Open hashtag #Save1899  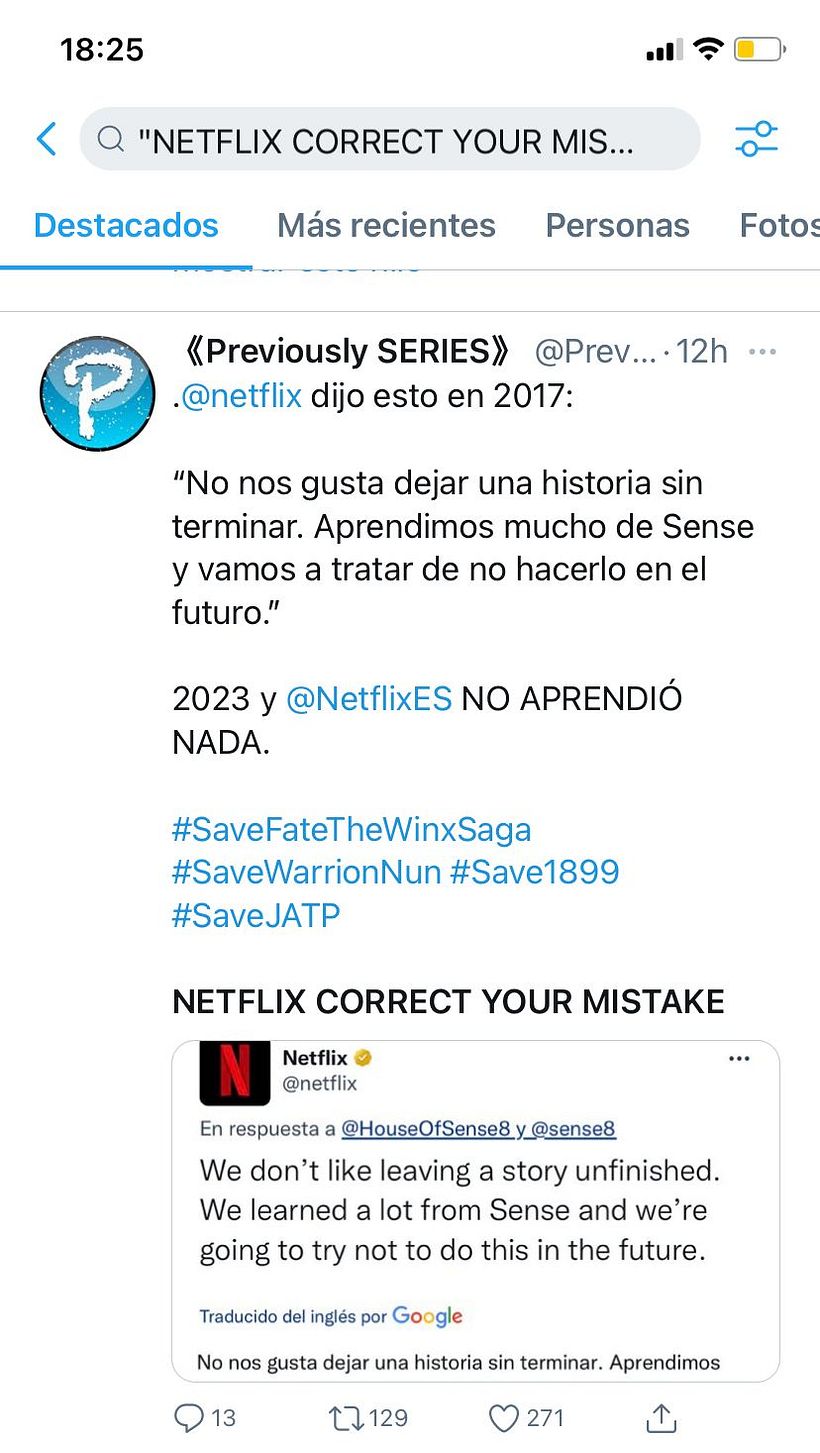[534, 872]
